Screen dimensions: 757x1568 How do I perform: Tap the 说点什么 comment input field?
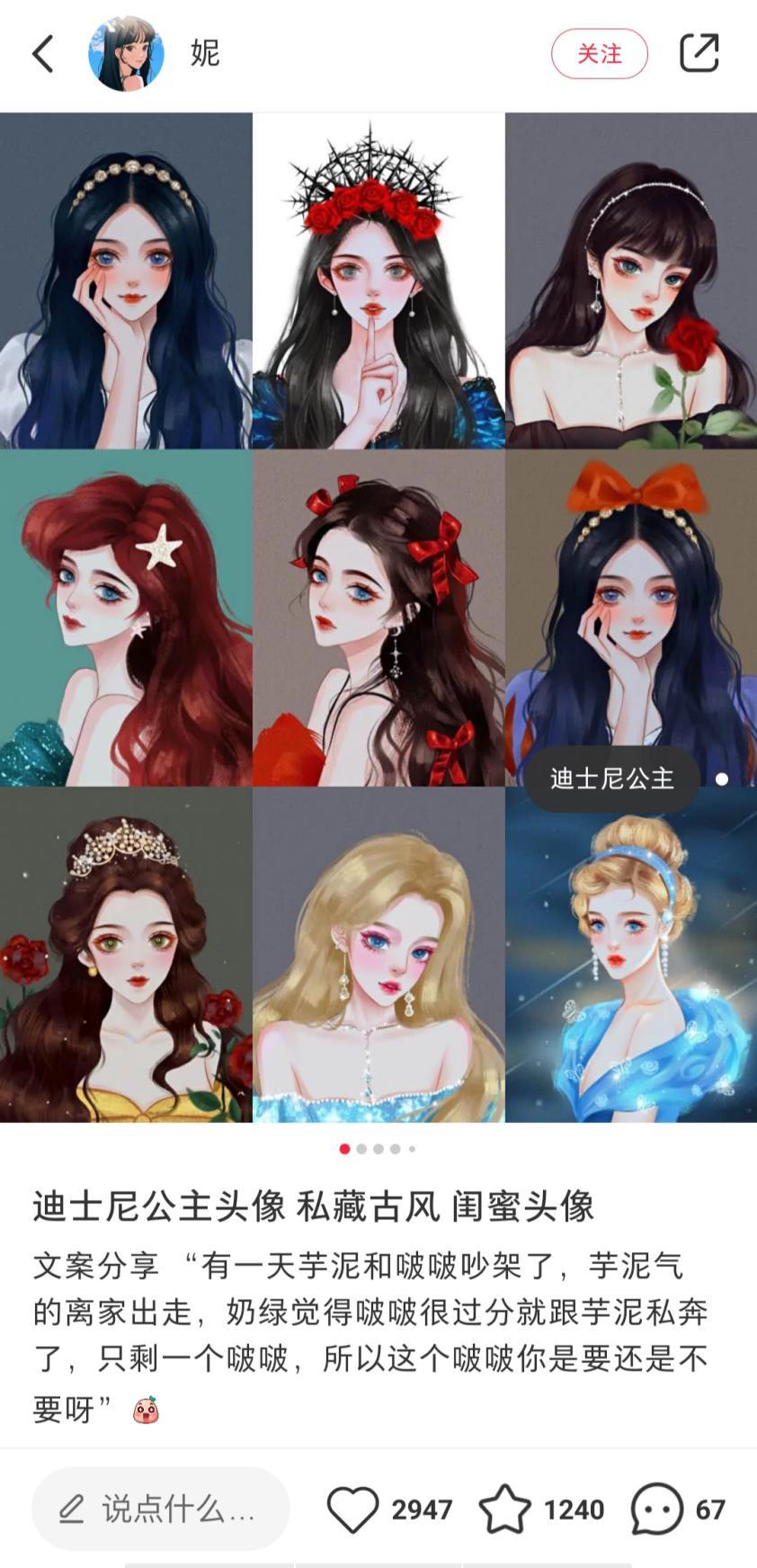[161, 1509]
